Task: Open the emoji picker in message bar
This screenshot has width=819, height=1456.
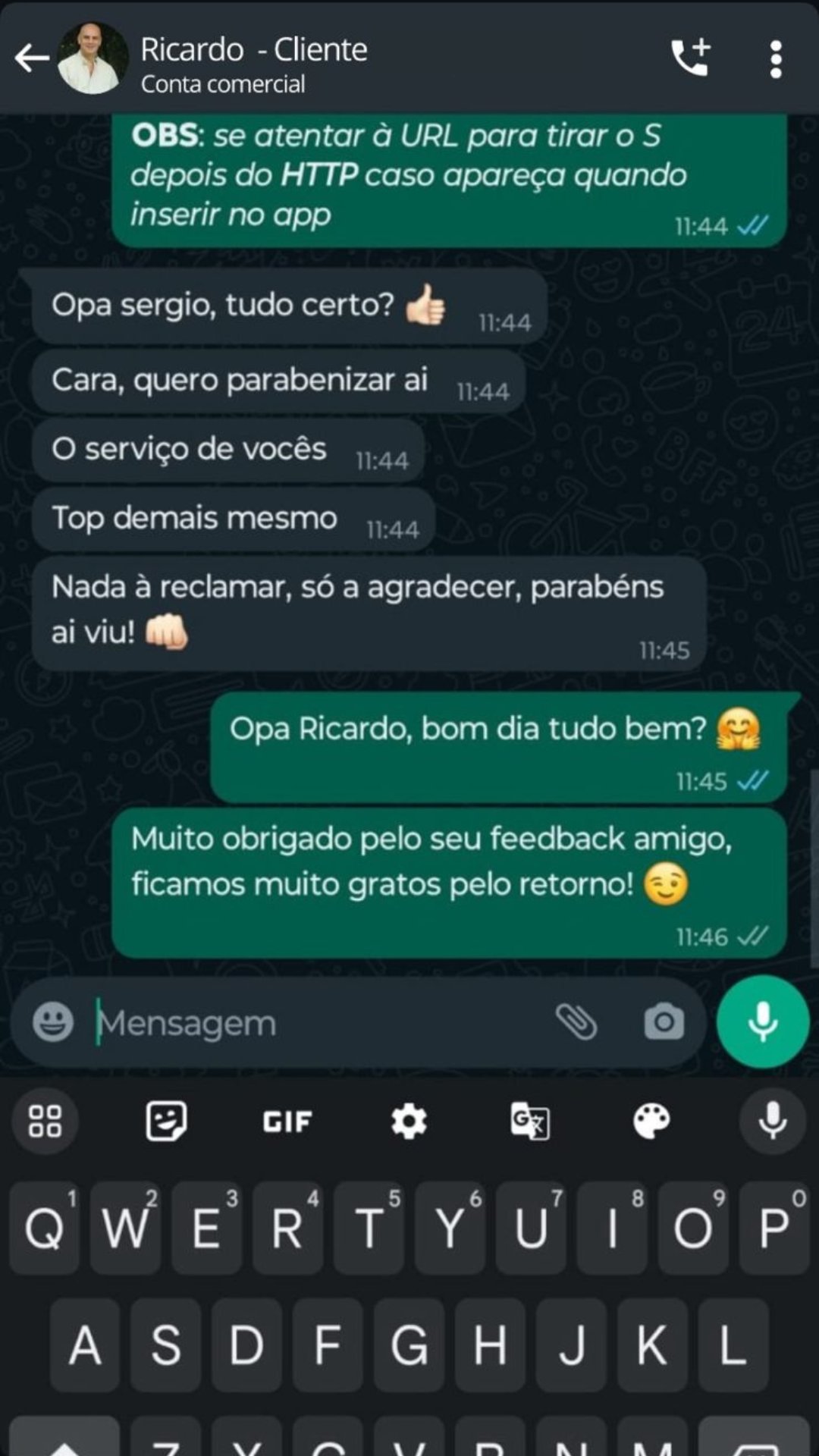Action: tap(53, 1021)
